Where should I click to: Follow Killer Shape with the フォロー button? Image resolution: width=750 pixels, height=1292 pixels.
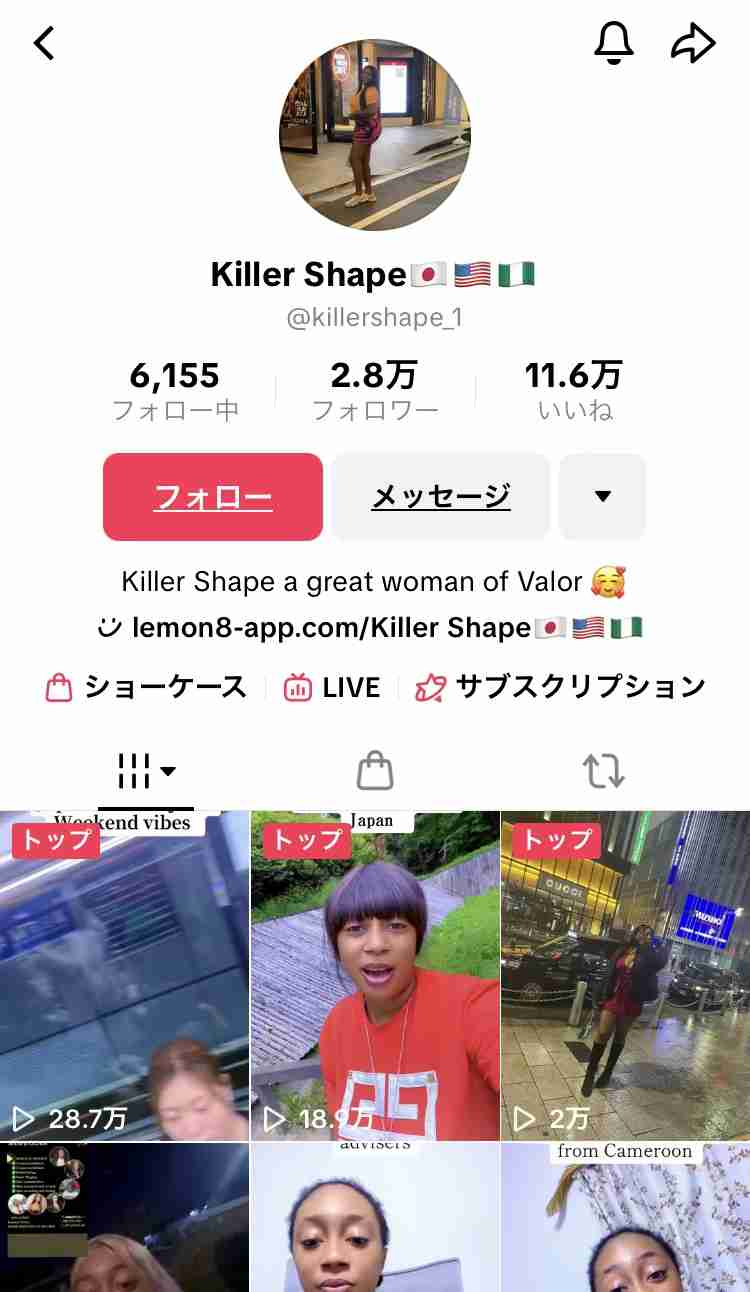(x=213, y=497)
